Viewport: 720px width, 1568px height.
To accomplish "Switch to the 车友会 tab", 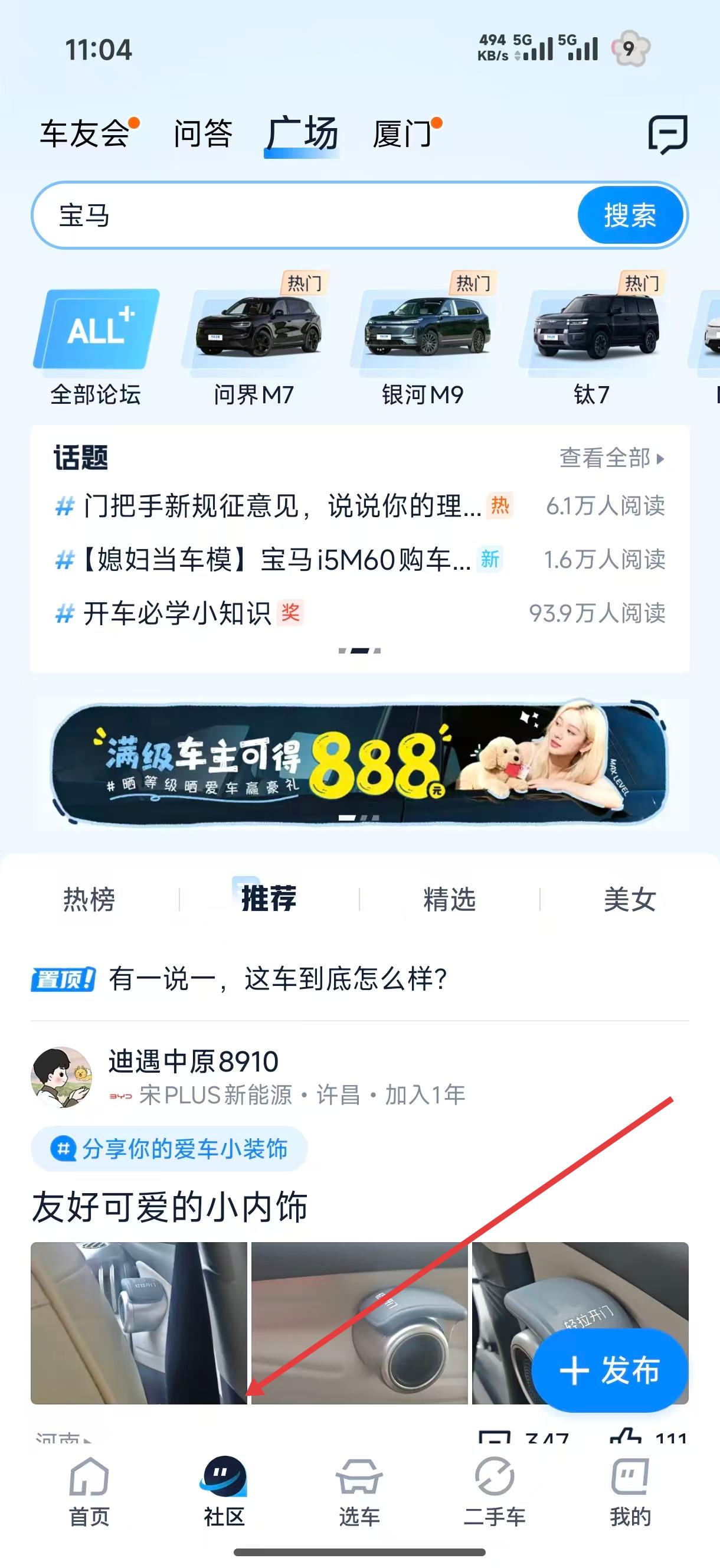I will pos(85,134).
